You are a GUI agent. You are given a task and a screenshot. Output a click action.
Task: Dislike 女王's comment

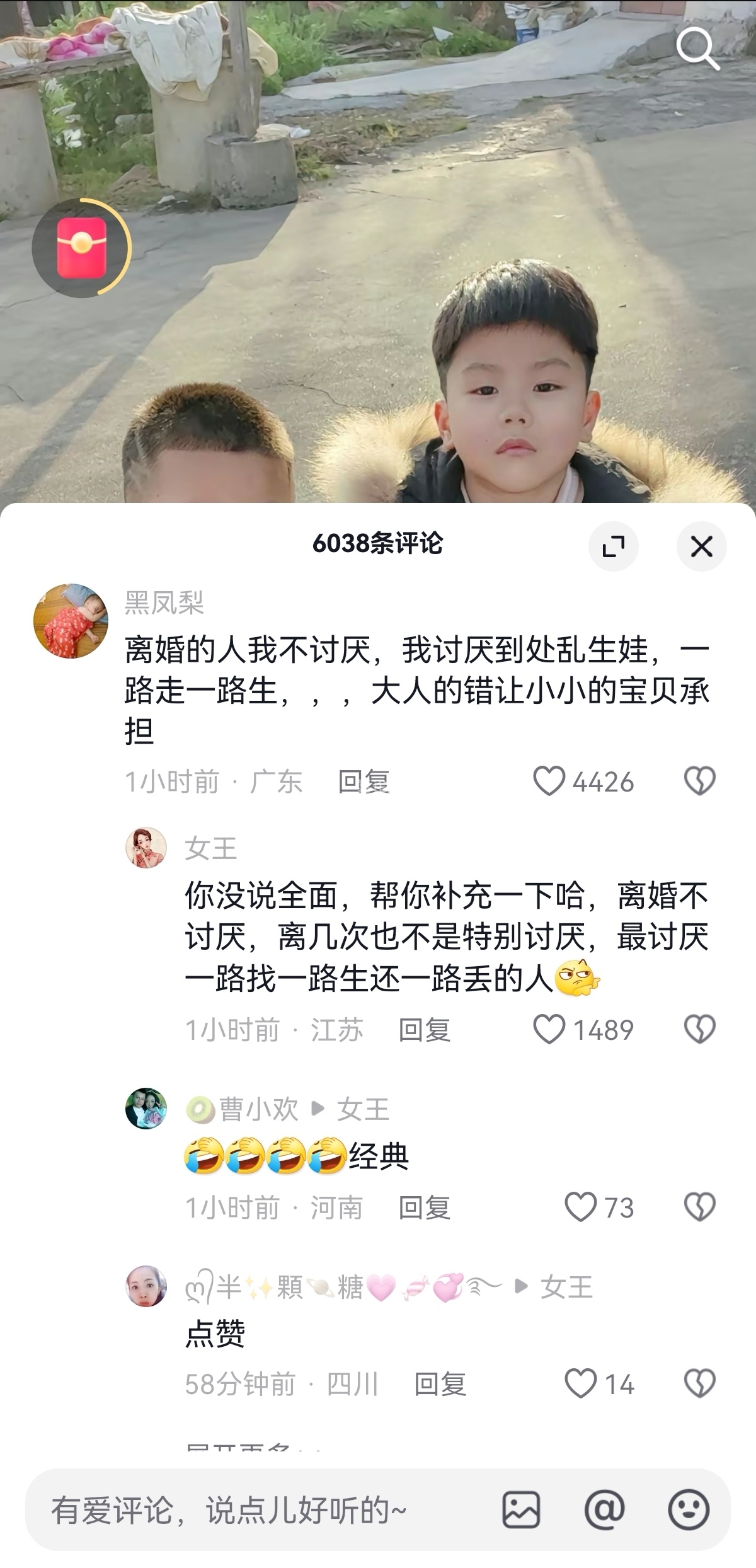[x=699, y=1030]
